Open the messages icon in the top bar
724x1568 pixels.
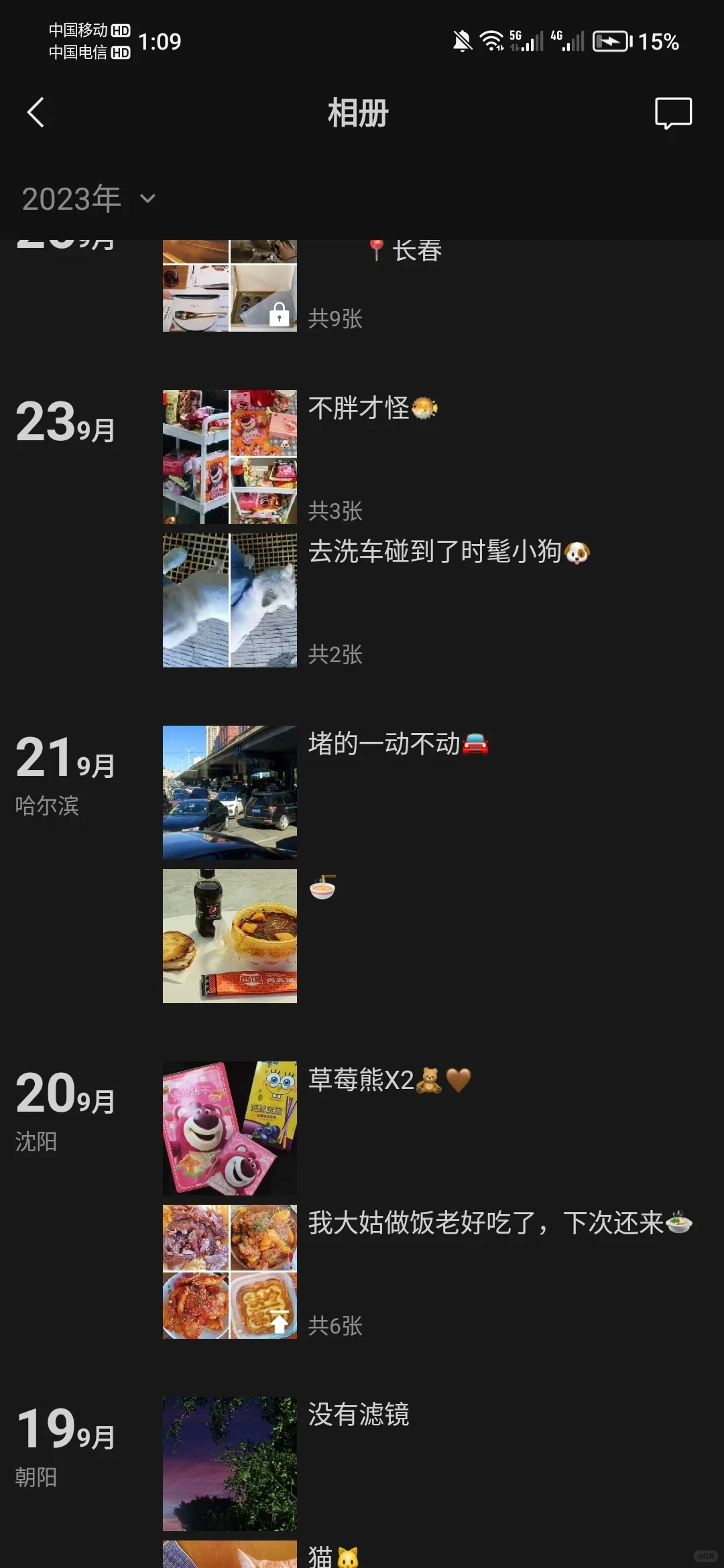(673, 113)
